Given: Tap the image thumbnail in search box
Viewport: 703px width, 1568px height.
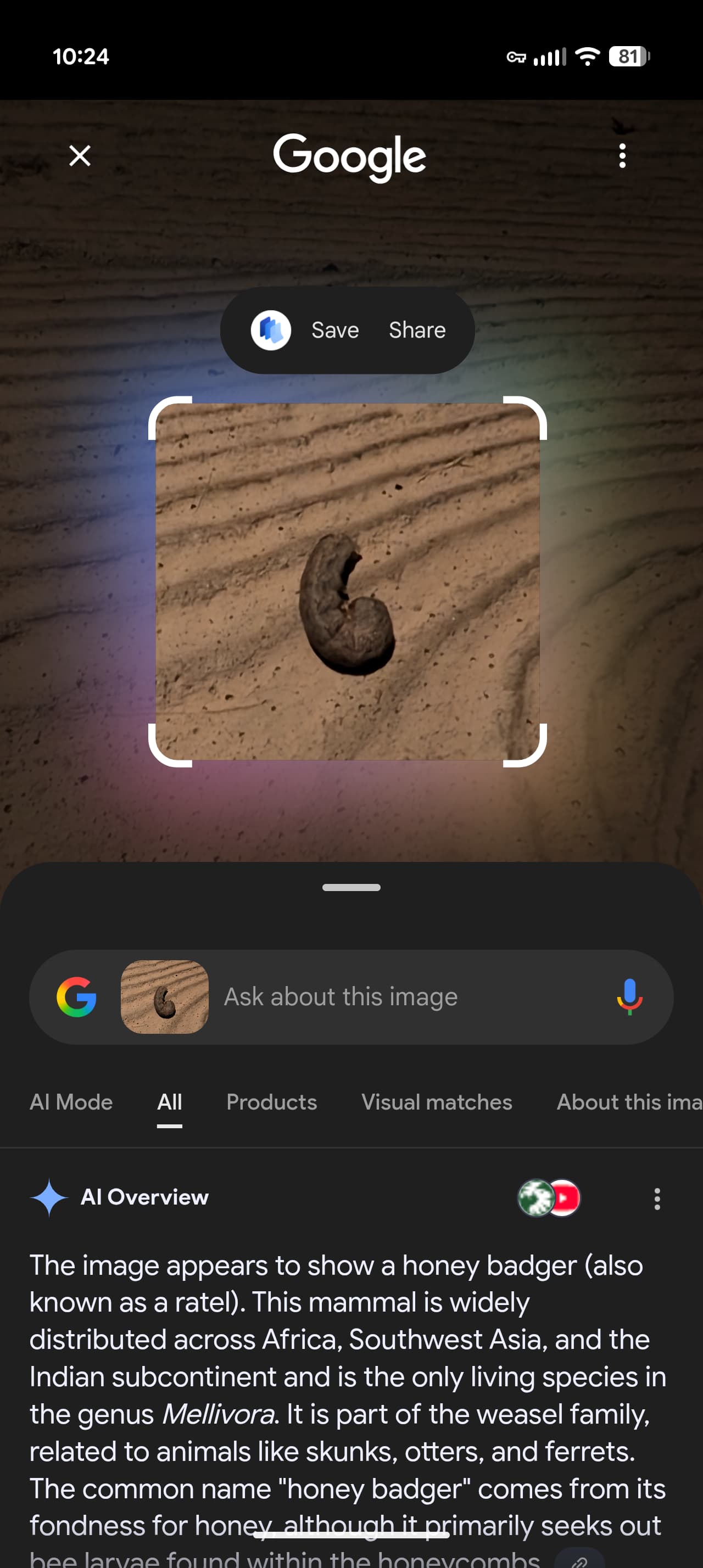Looking at the screenshot, I should (x=164, y=997).
